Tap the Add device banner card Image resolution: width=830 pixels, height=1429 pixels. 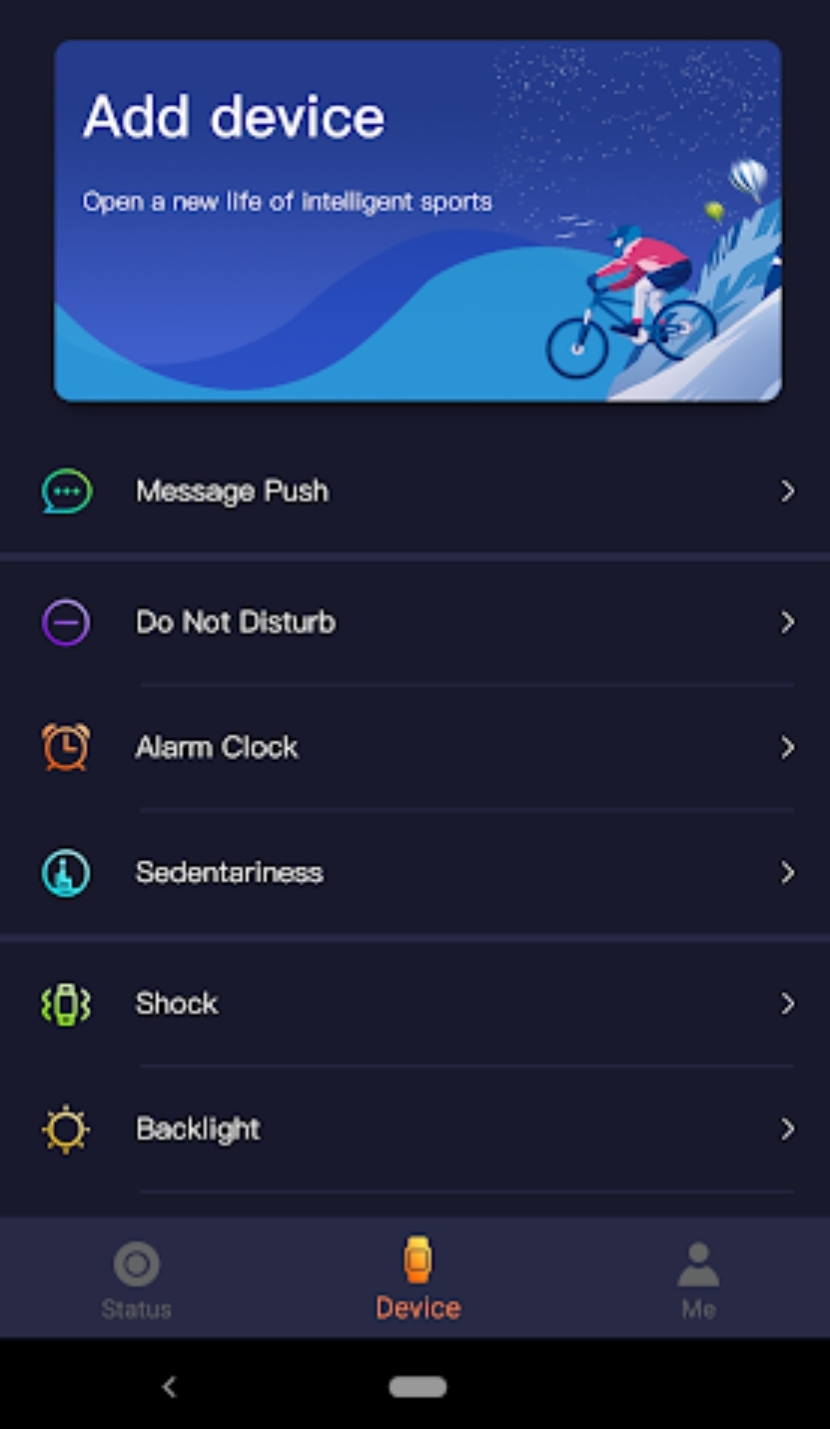click(x=418, y=220)
